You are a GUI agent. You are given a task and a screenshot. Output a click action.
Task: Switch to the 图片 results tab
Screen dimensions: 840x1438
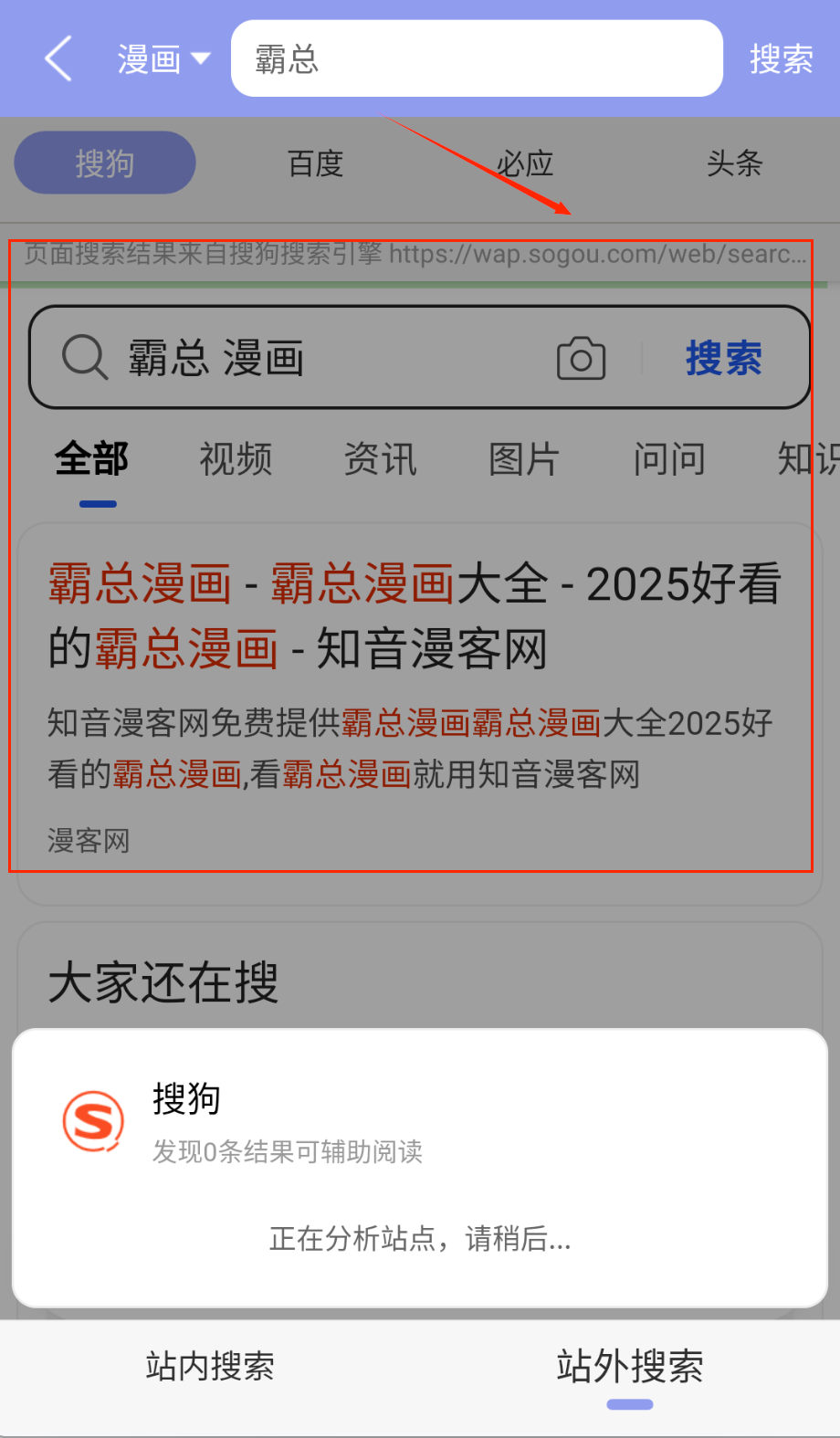click(524, 459)
